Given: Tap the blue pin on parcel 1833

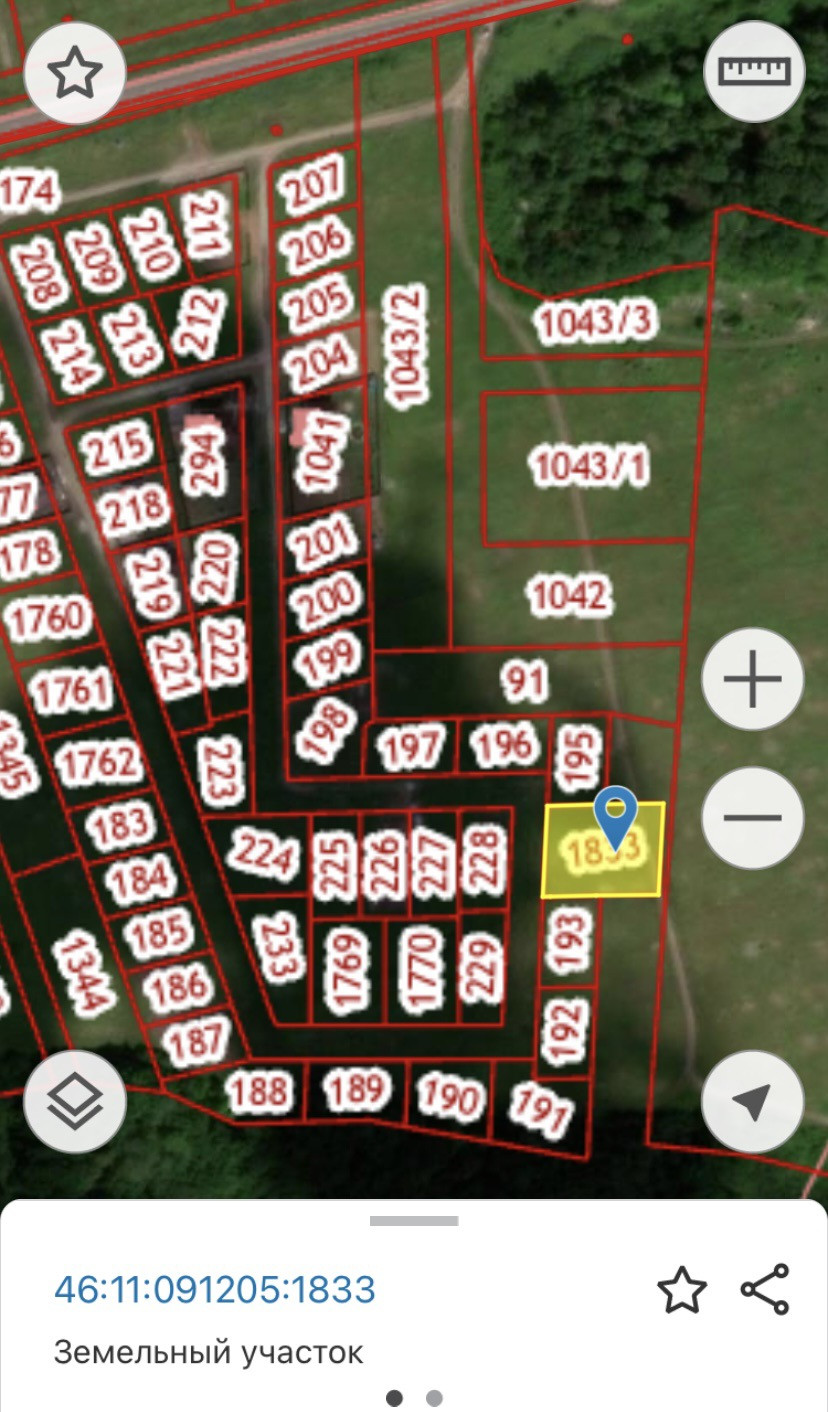Looking at the screenshot, I should tap(616, 813).
